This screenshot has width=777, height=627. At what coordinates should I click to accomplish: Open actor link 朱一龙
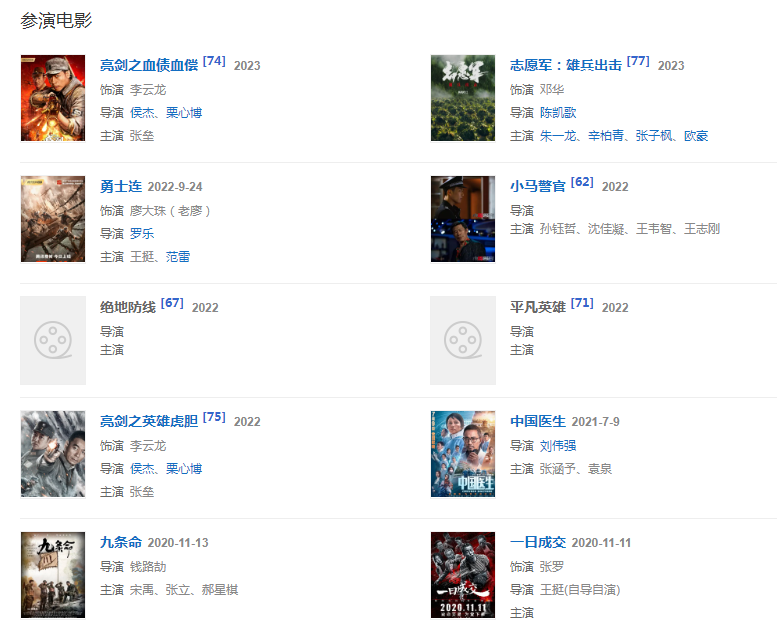(x=558, y=136)
